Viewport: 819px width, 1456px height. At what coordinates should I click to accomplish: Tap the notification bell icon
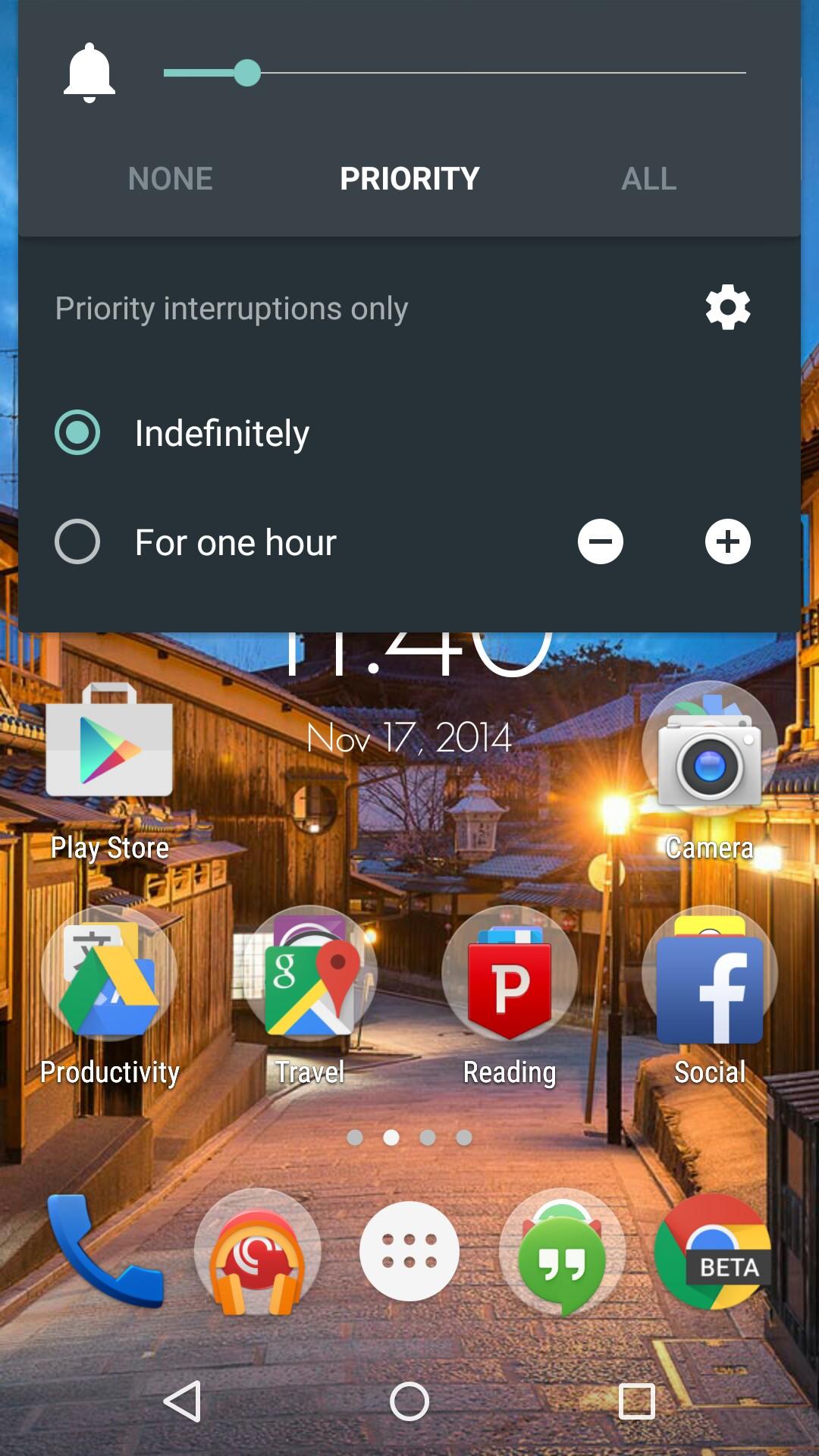tap(89, 73)
